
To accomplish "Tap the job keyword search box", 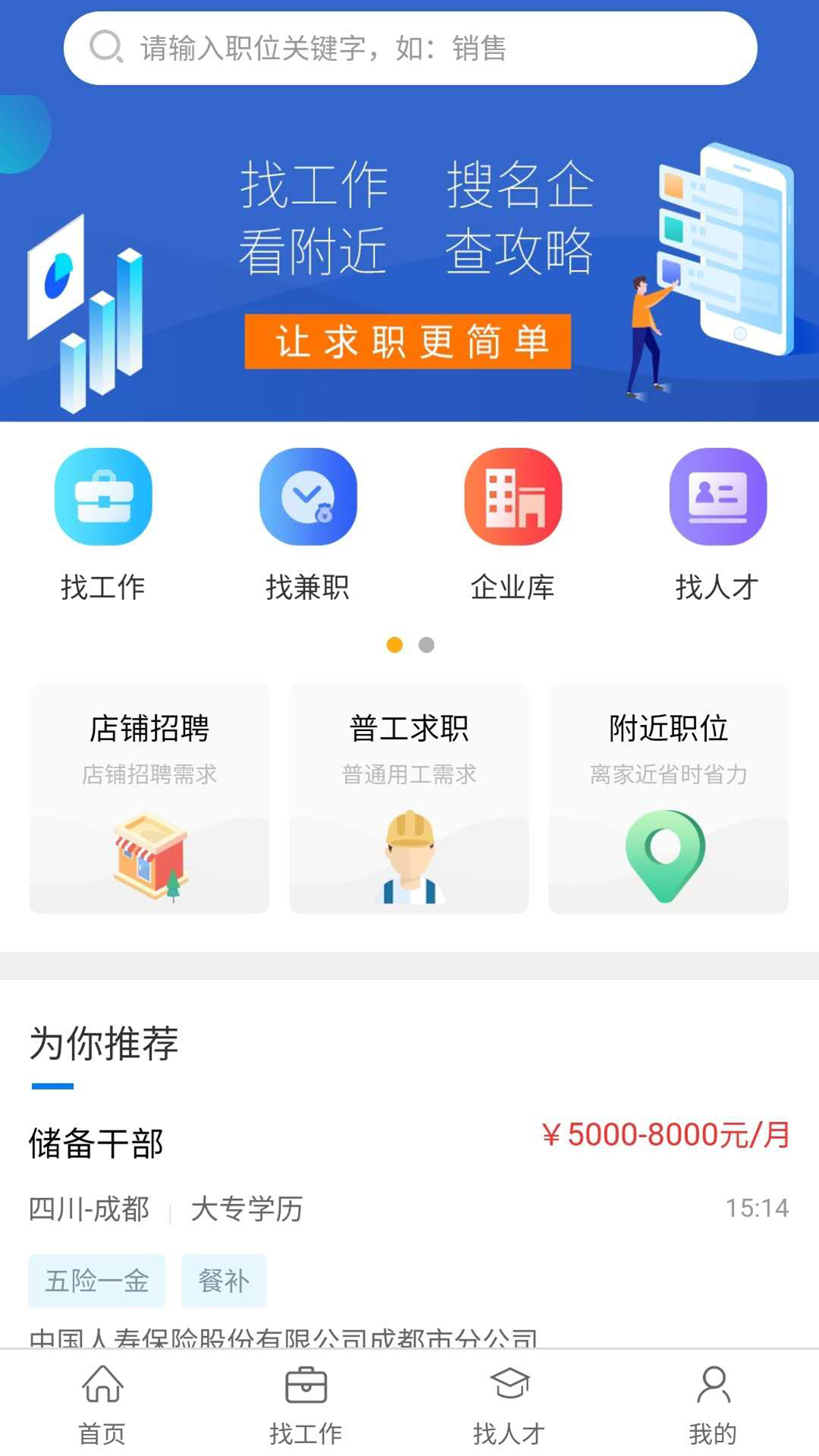I will point(409,49).
